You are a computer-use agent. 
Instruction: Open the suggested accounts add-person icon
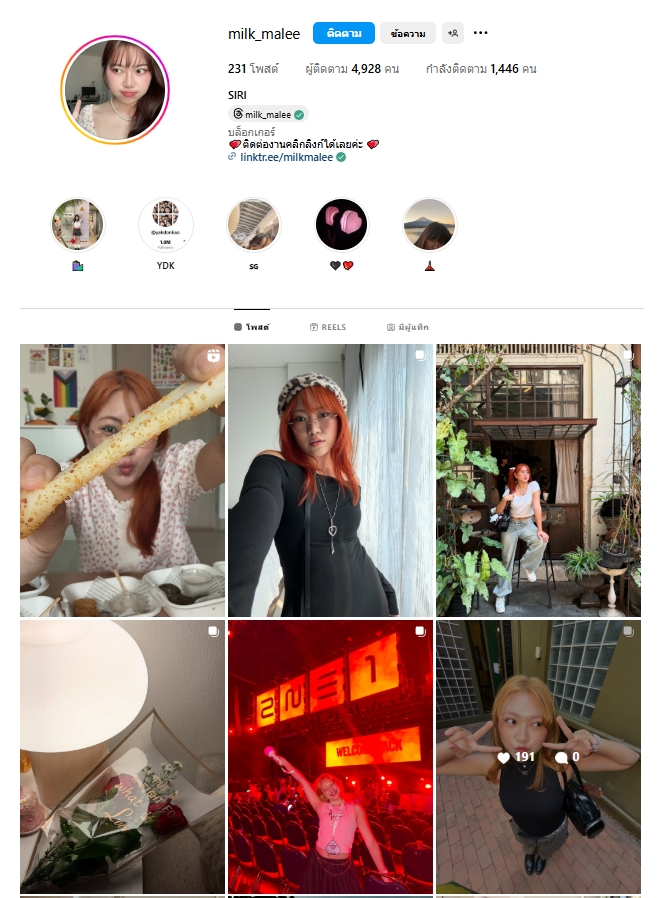[453, 33]
